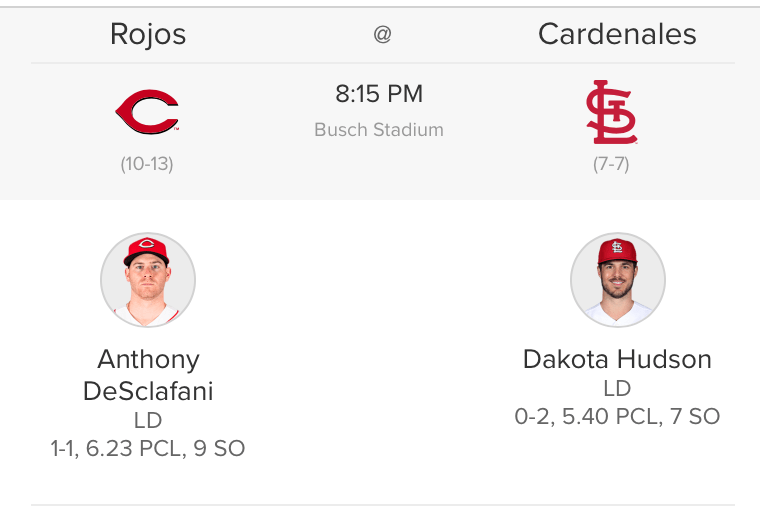View Anthony DeSclafani's player profile
Screen dimensions: 760x508
tap(148, 280)
